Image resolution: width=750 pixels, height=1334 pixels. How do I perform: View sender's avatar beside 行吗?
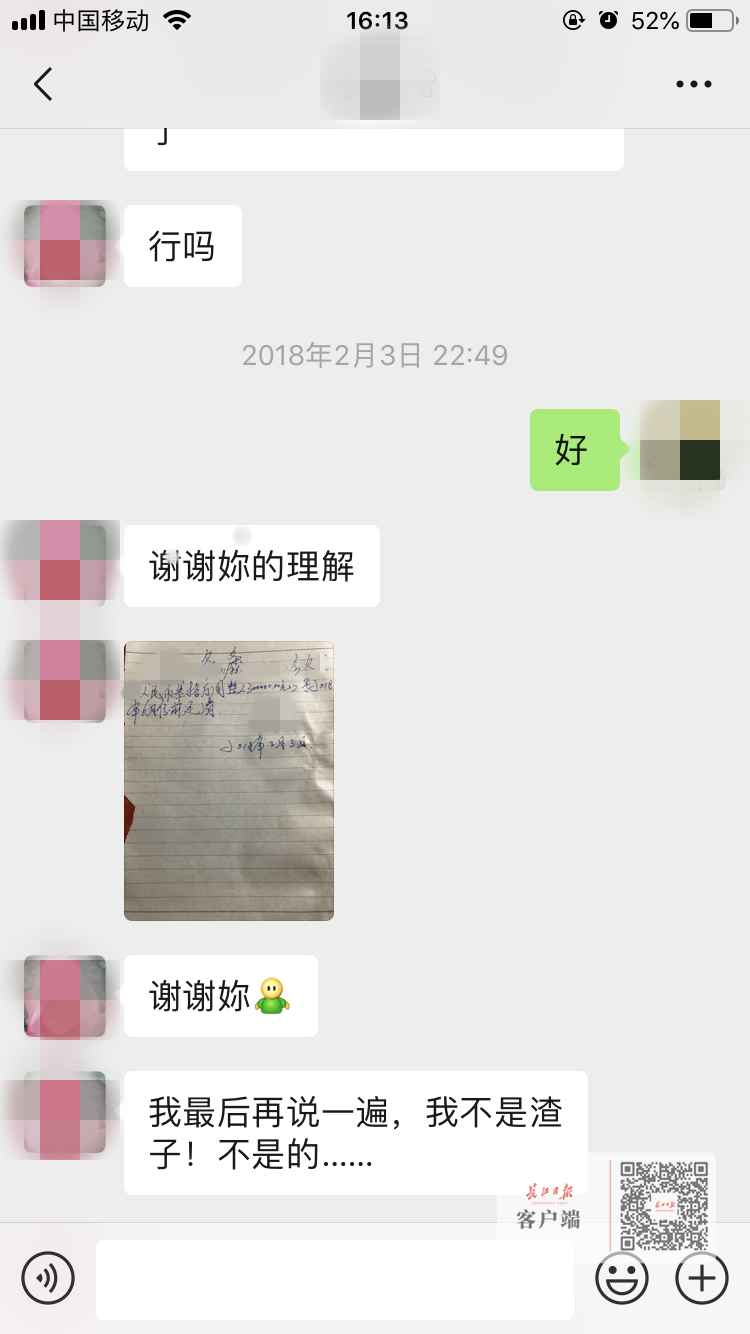pos(65,245)
